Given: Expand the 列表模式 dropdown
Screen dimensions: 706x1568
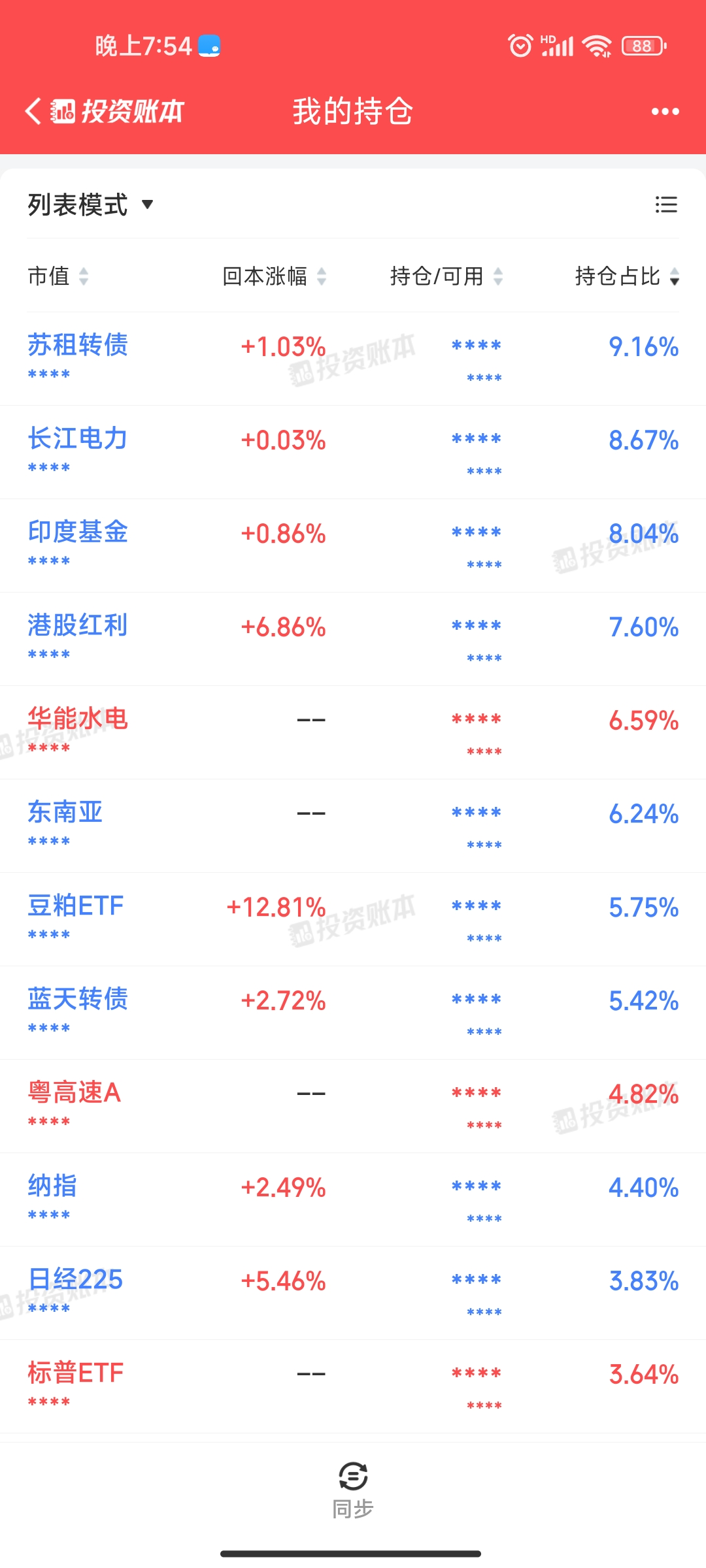Looking at the screenshot, I should pos(90,205).
